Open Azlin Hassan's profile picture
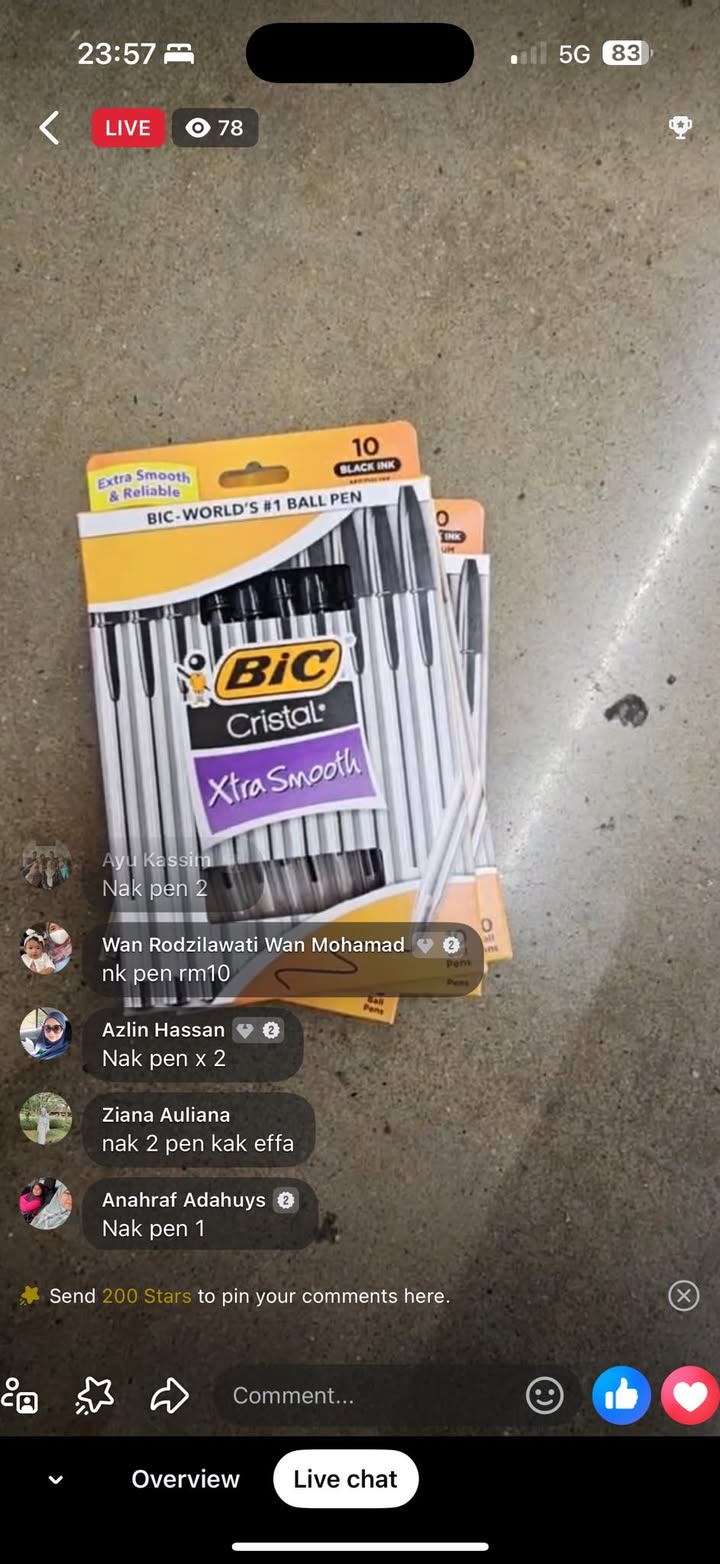The image size is (720, 1564). [46, 1033]
